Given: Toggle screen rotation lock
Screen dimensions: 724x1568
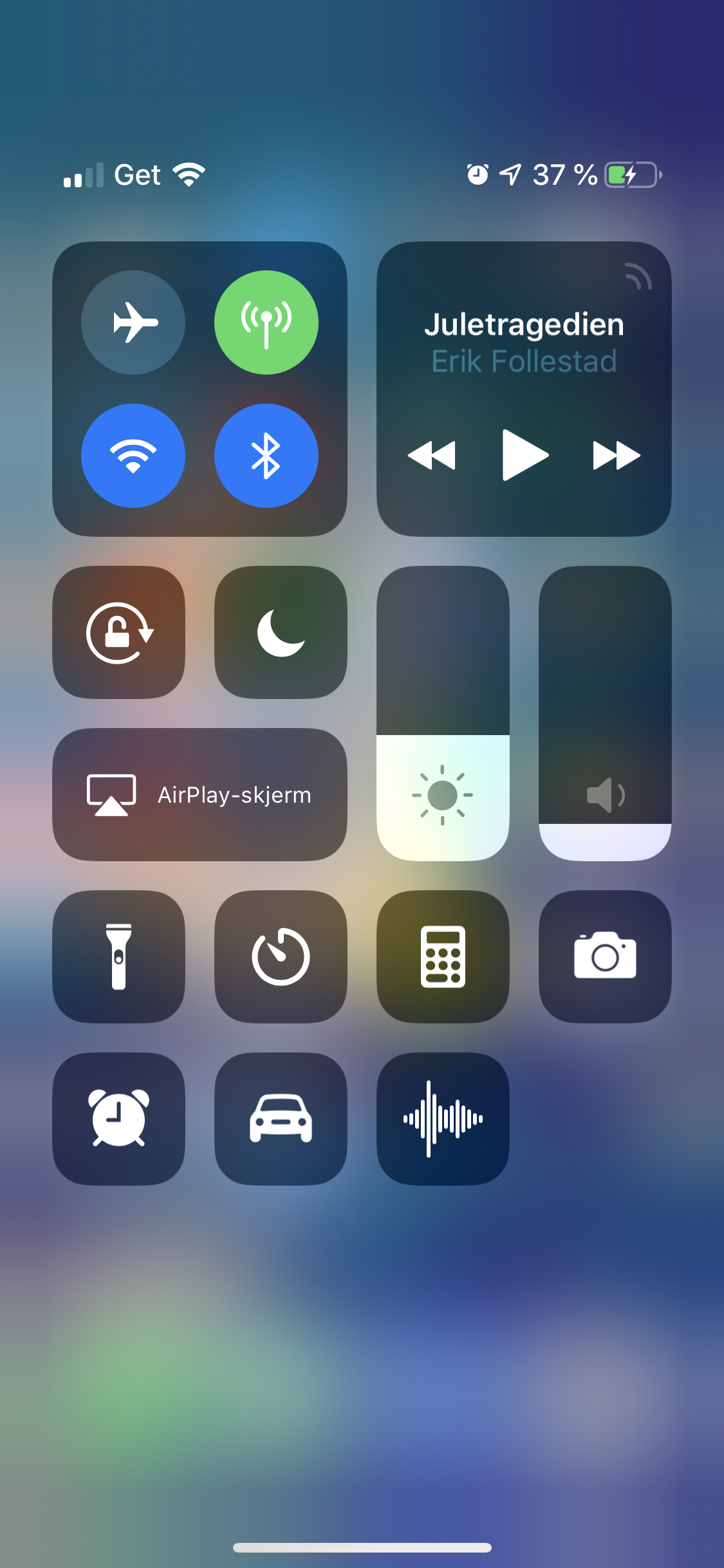Looking at the screenshot, I should pyautogui.click(x=119, y=632).
